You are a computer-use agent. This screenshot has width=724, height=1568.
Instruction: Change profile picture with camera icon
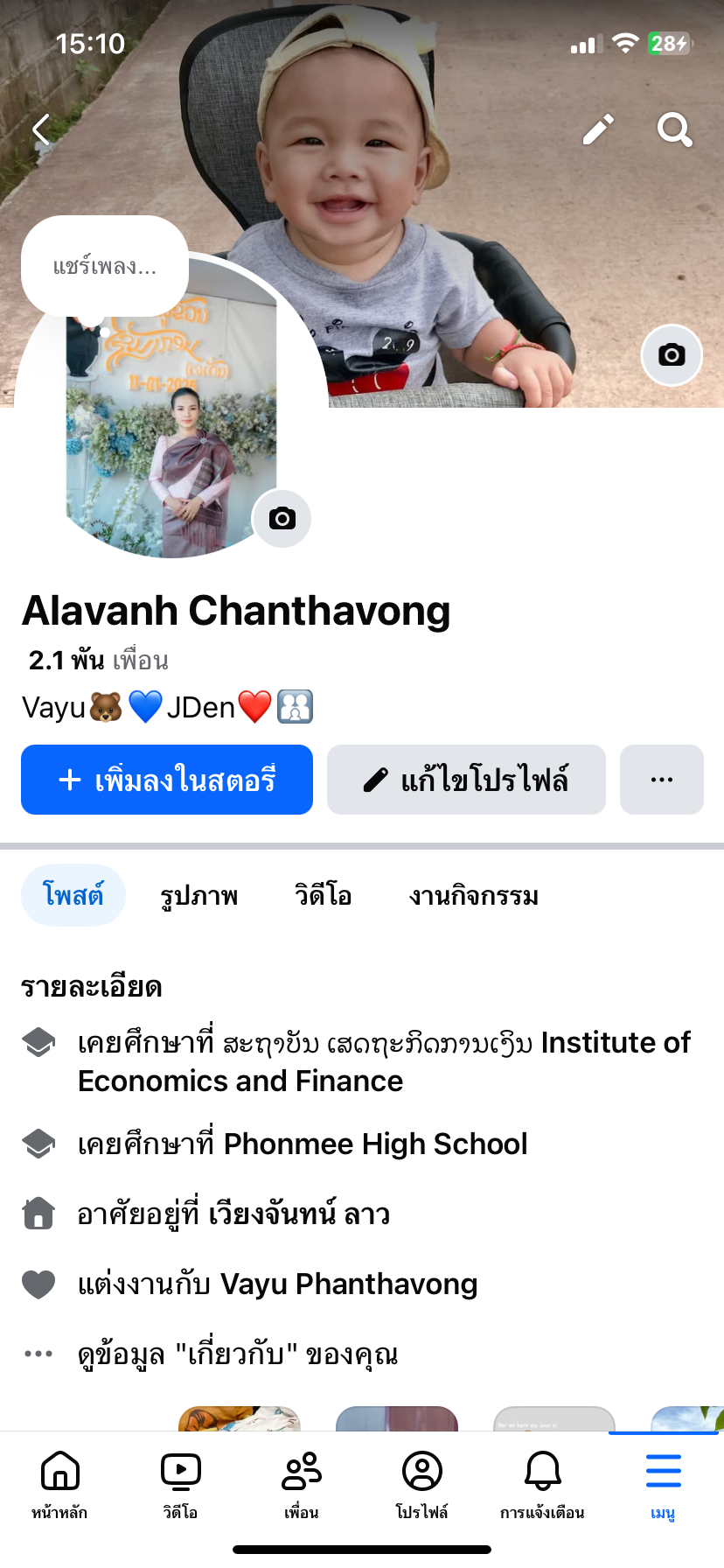(282, 519)
